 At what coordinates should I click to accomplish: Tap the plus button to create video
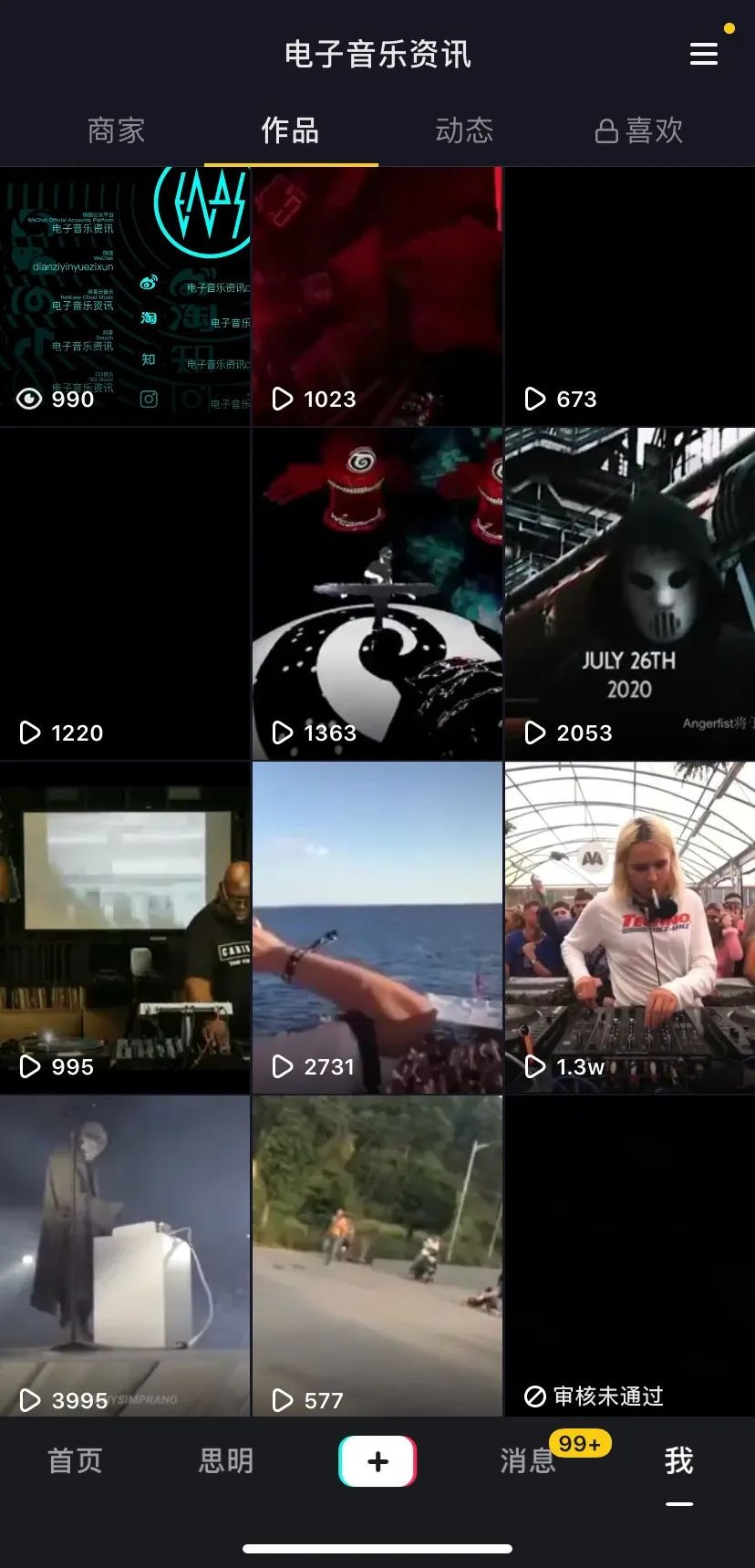pyautogui.click(x=377, y=1461)
